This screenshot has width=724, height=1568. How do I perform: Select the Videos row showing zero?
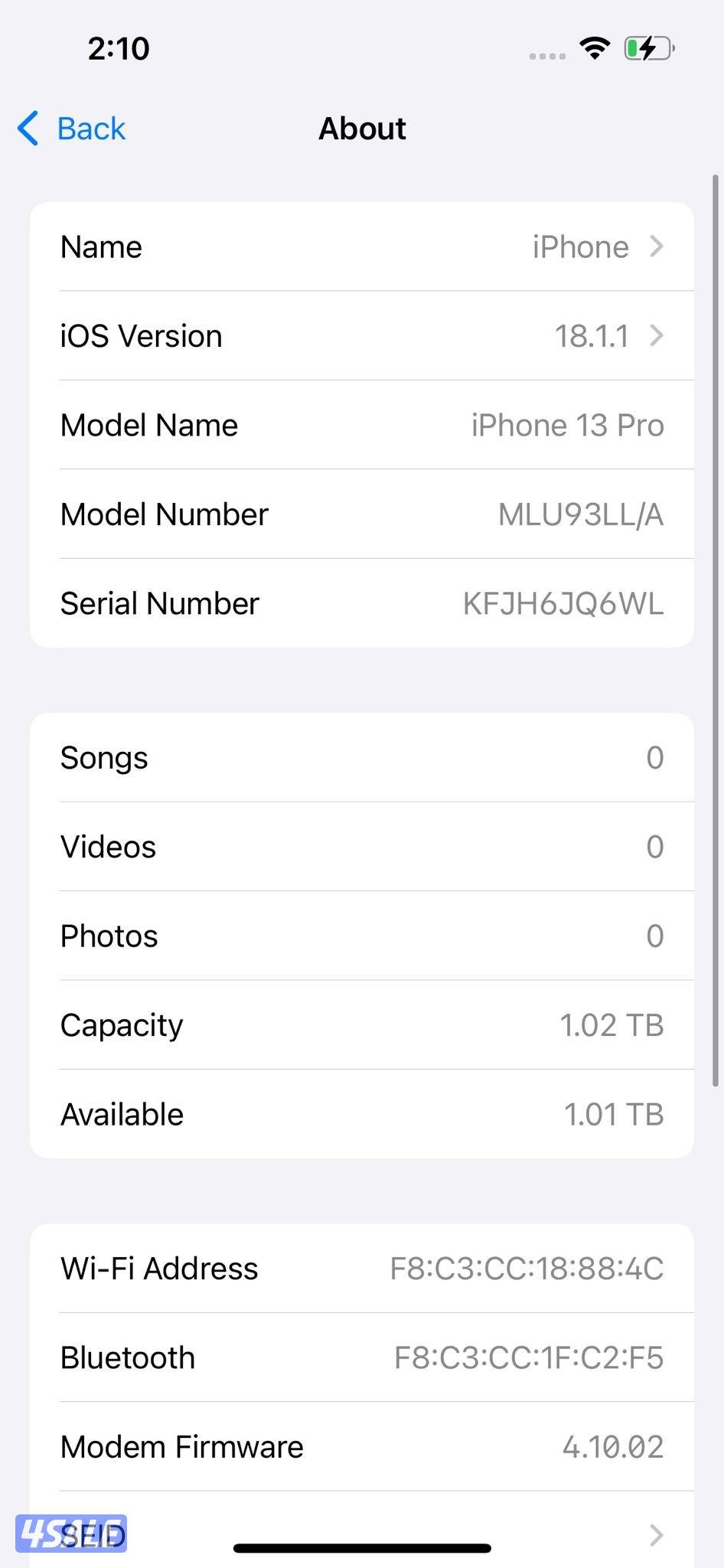(x=361, y=847)
